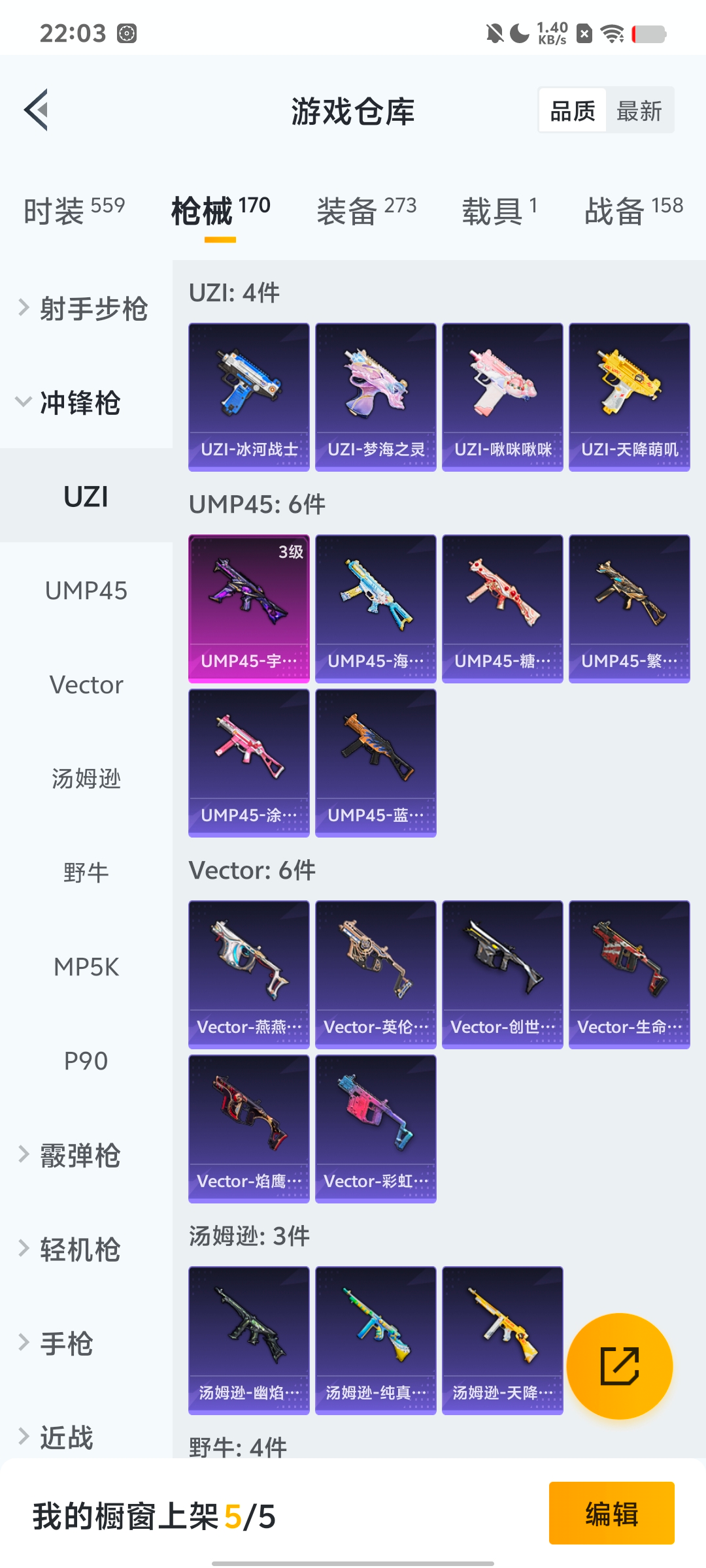Screen dimensions: 706x1568
Task: Open the Vector-彩虹 skin tile
Action: 376,1129
